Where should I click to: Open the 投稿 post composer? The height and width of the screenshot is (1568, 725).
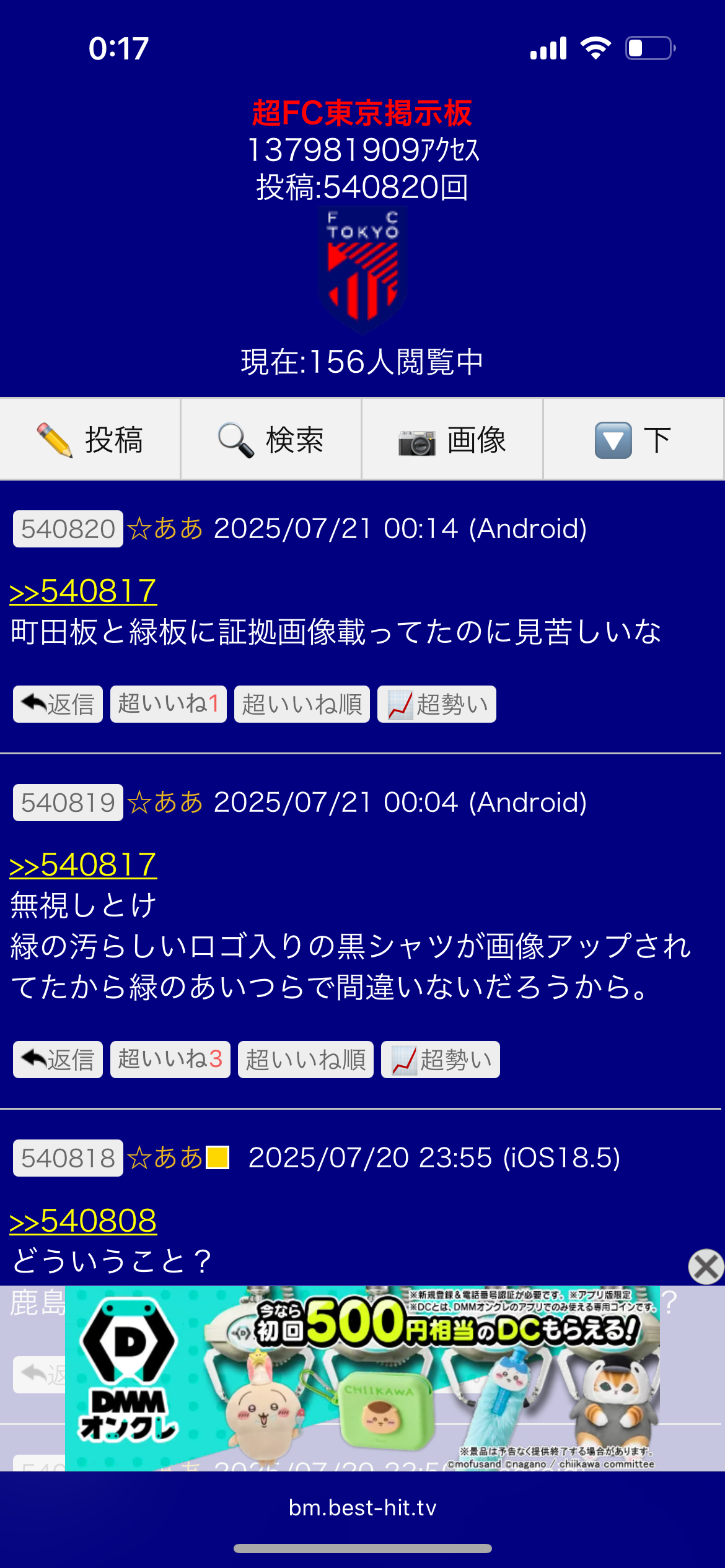(x=90, y=440)
